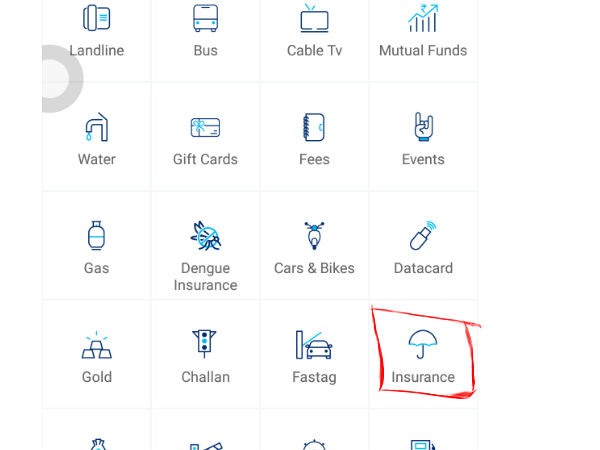This screenshot has height=450, width=600.
Task: Open Gas booking option
Action: tap(97, 249)
